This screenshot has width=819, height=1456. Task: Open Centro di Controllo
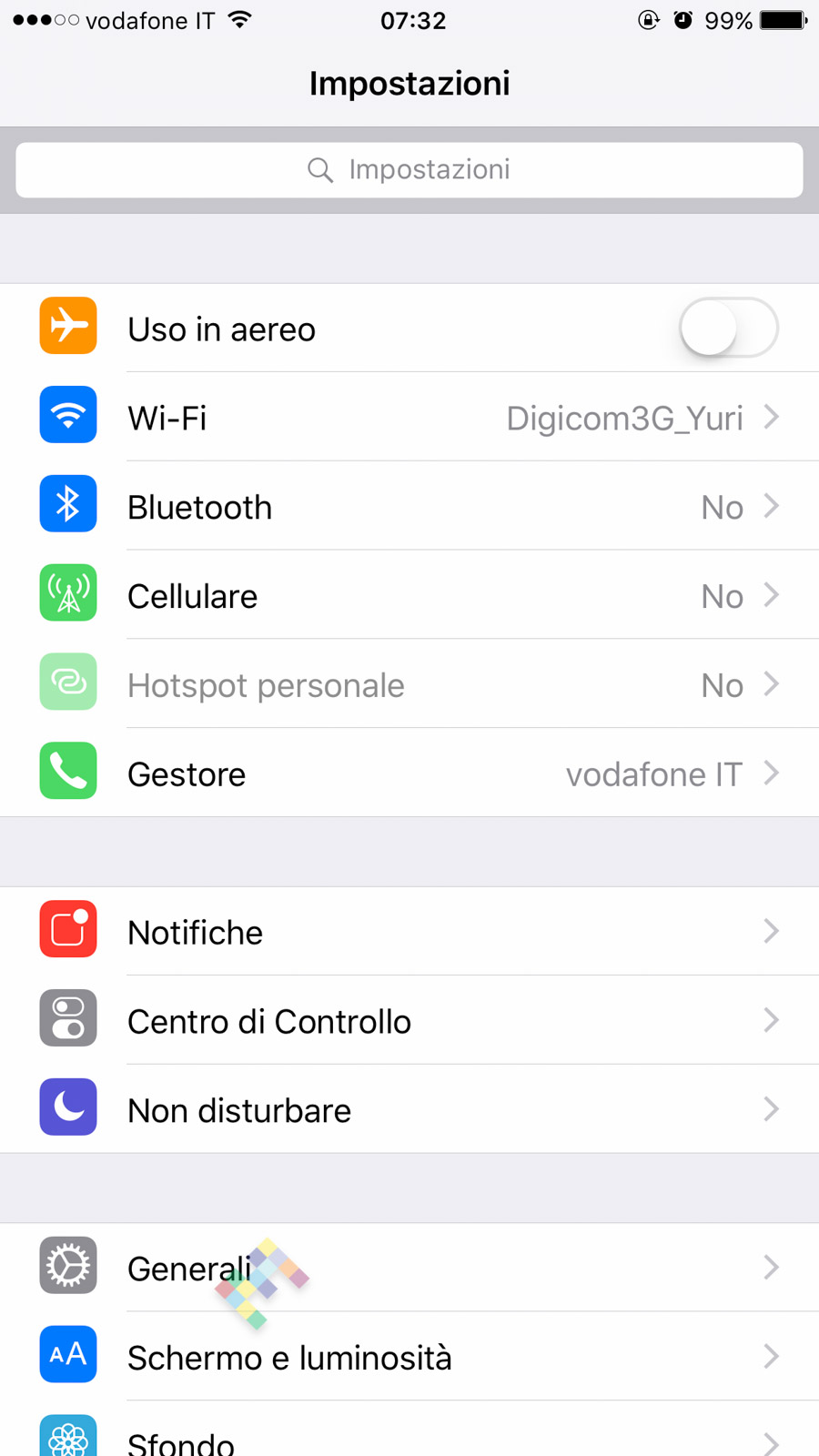pyautogui.click(x=409, y=1022)
